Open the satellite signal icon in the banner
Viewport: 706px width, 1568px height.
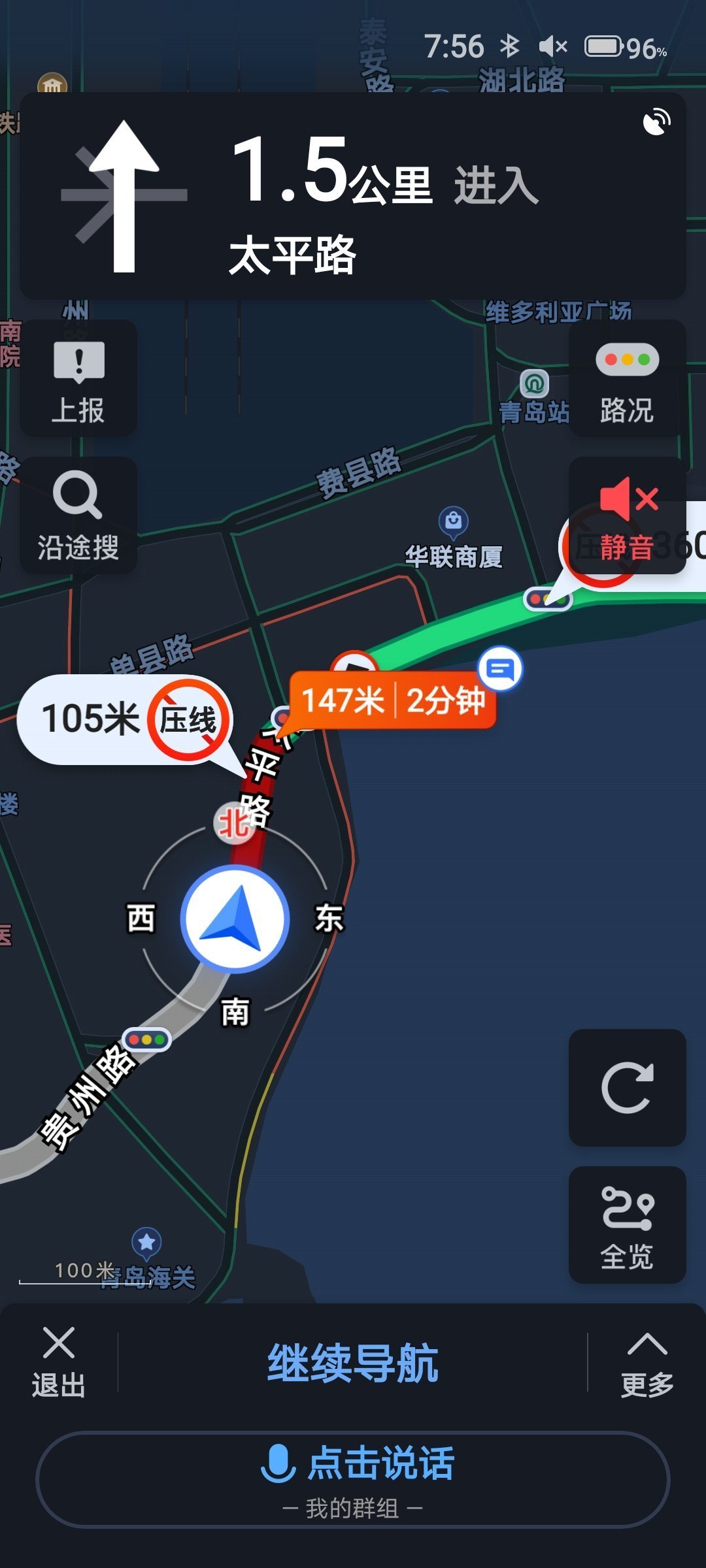pos(656,122)
